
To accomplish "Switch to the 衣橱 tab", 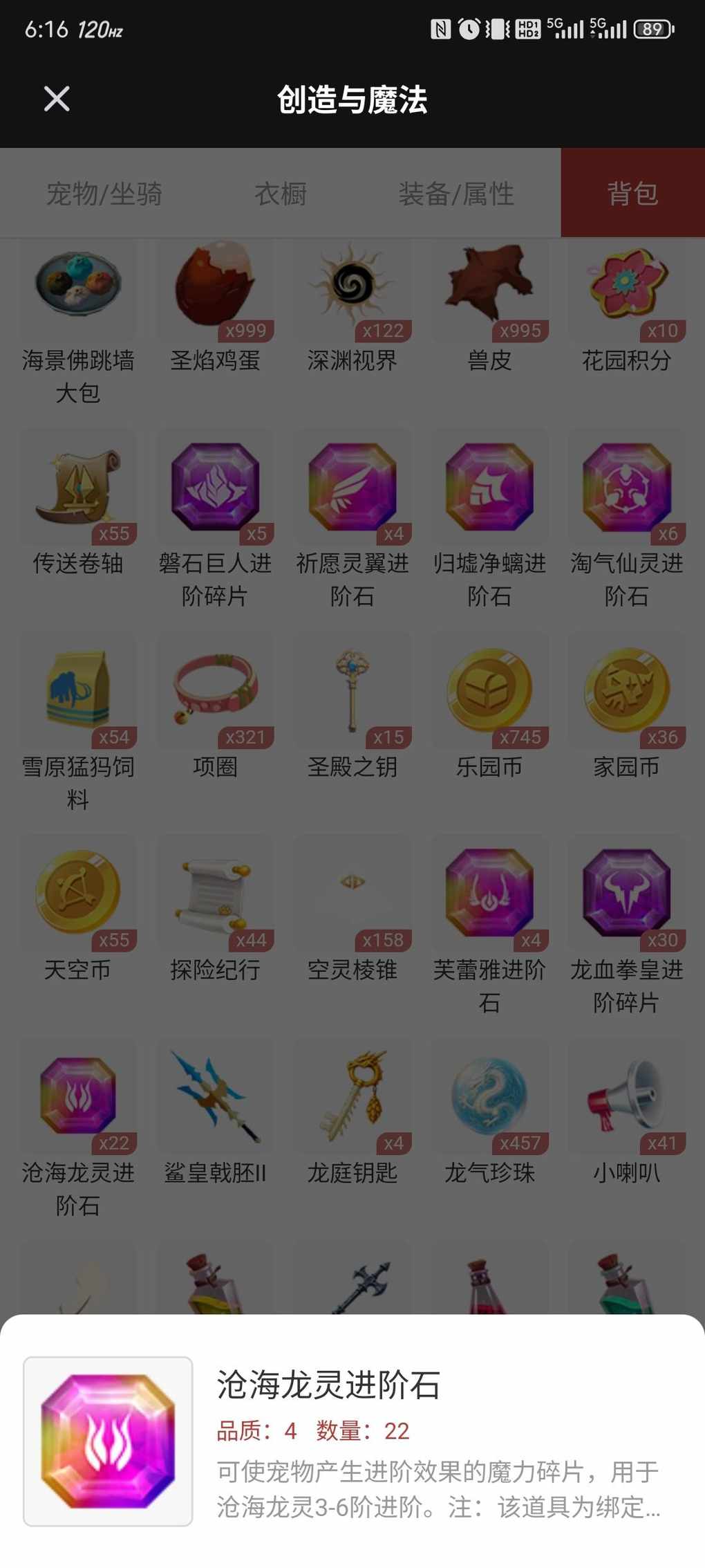I will click(x=281, y=194).
